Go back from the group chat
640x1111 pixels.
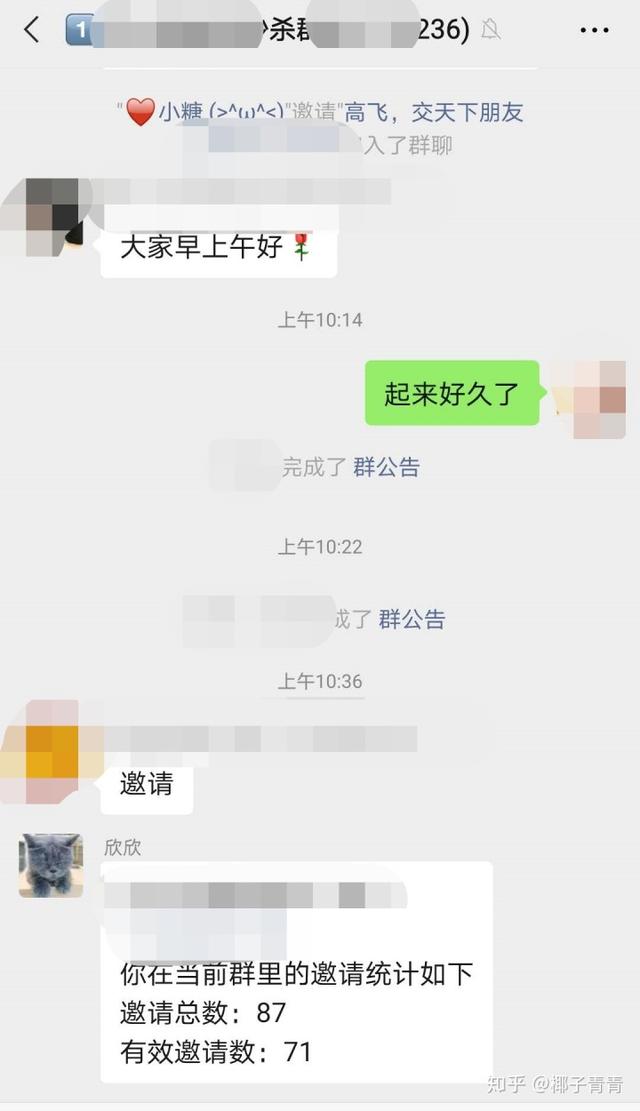(x=32, y=30)
